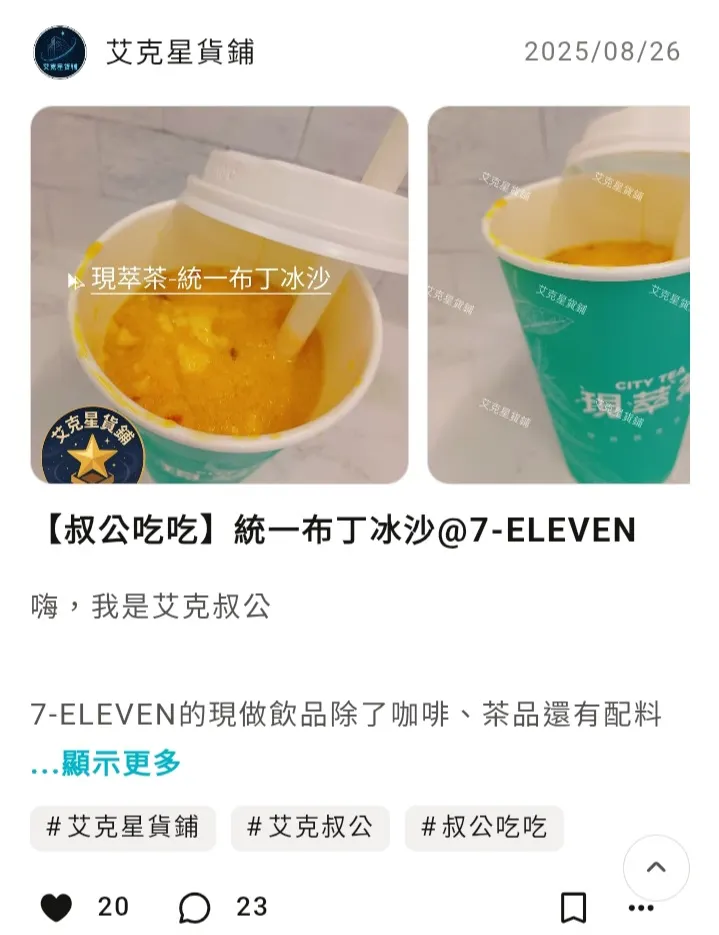View the second photo of the cup

click(x=558, y=295)
